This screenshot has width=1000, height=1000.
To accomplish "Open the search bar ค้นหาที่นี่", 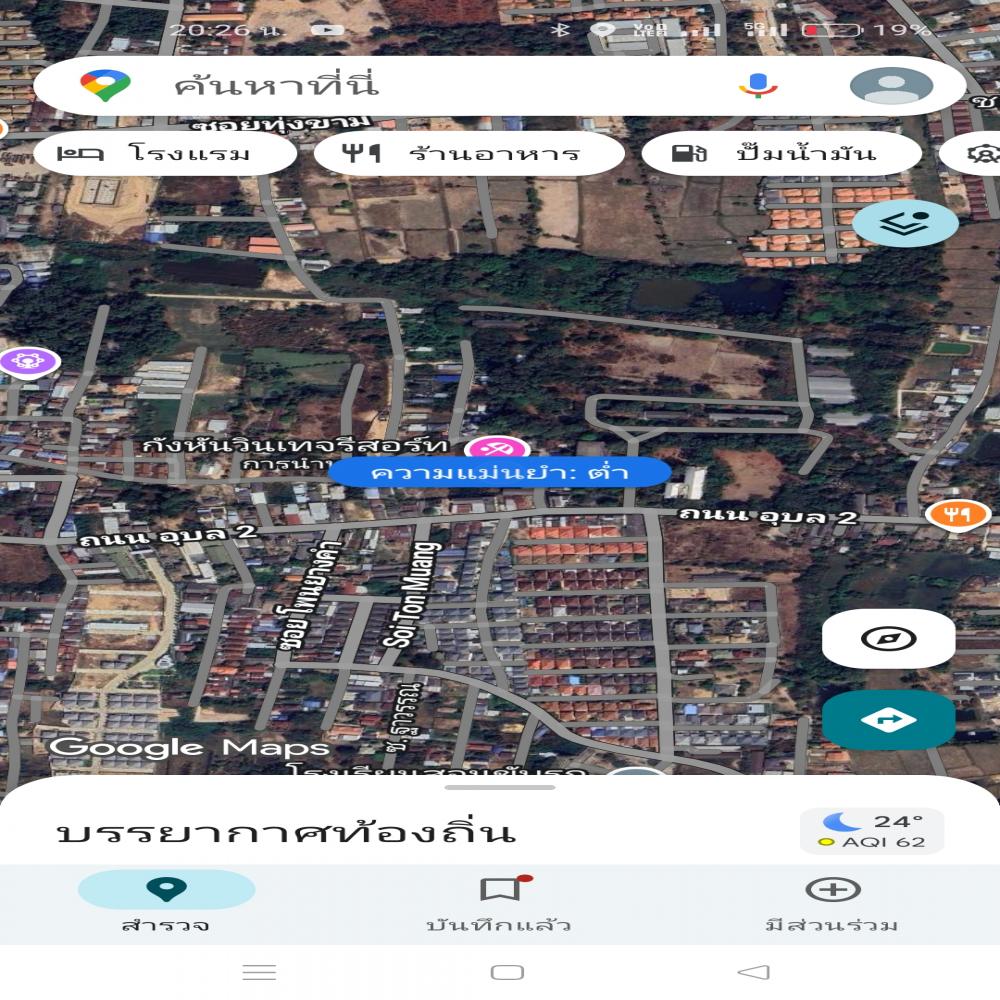I will coord(400,85).
